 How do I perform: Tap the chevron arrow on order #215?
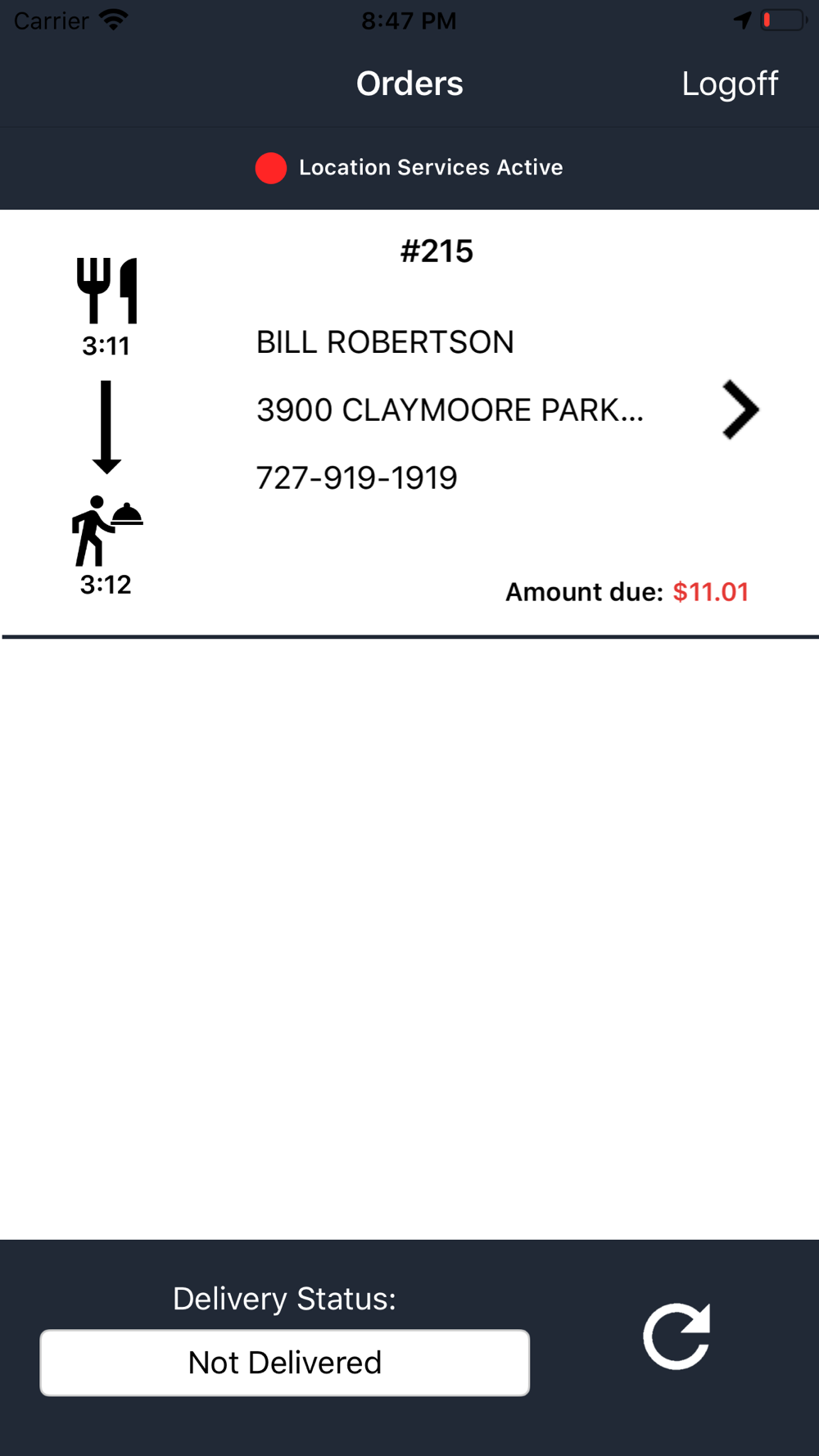[740, 409]
